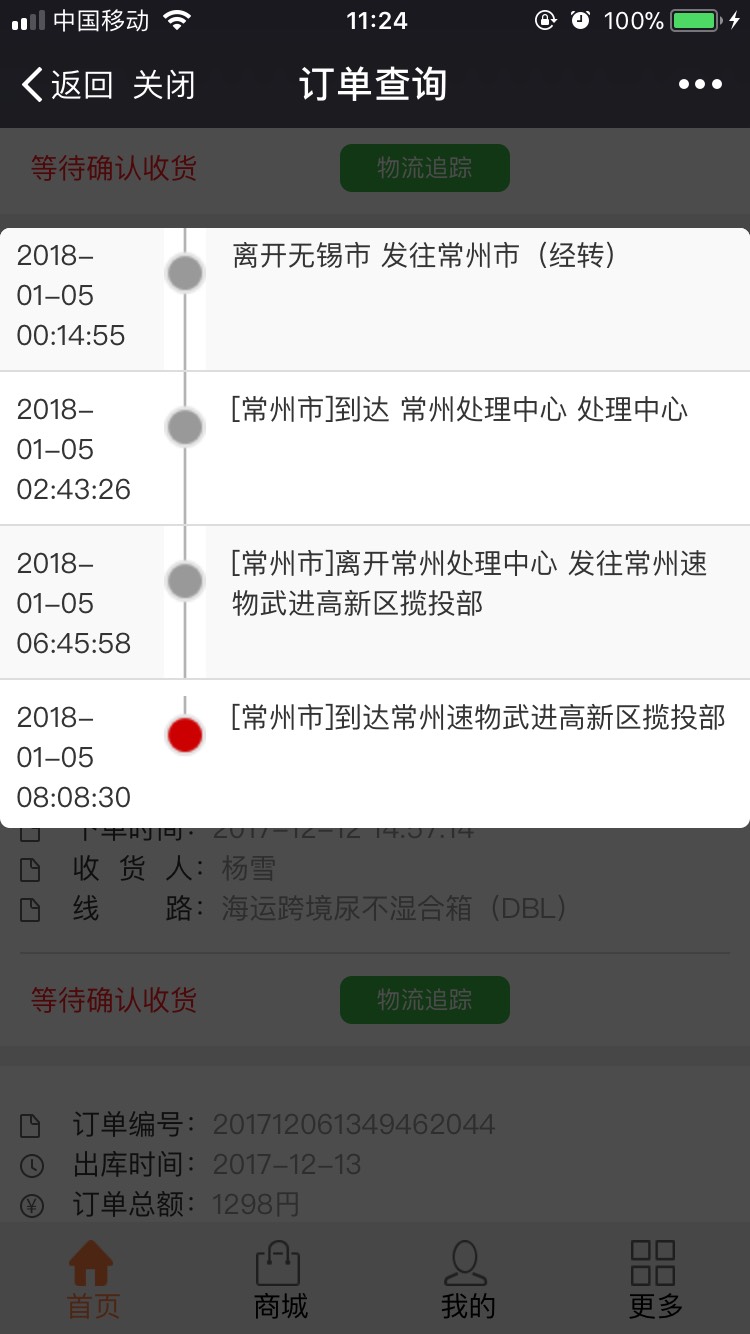Image resolution: width=750 pixels, height=1334 pixels.
Task: Open the three-dot overflow menu
Action: click(700, 85)
